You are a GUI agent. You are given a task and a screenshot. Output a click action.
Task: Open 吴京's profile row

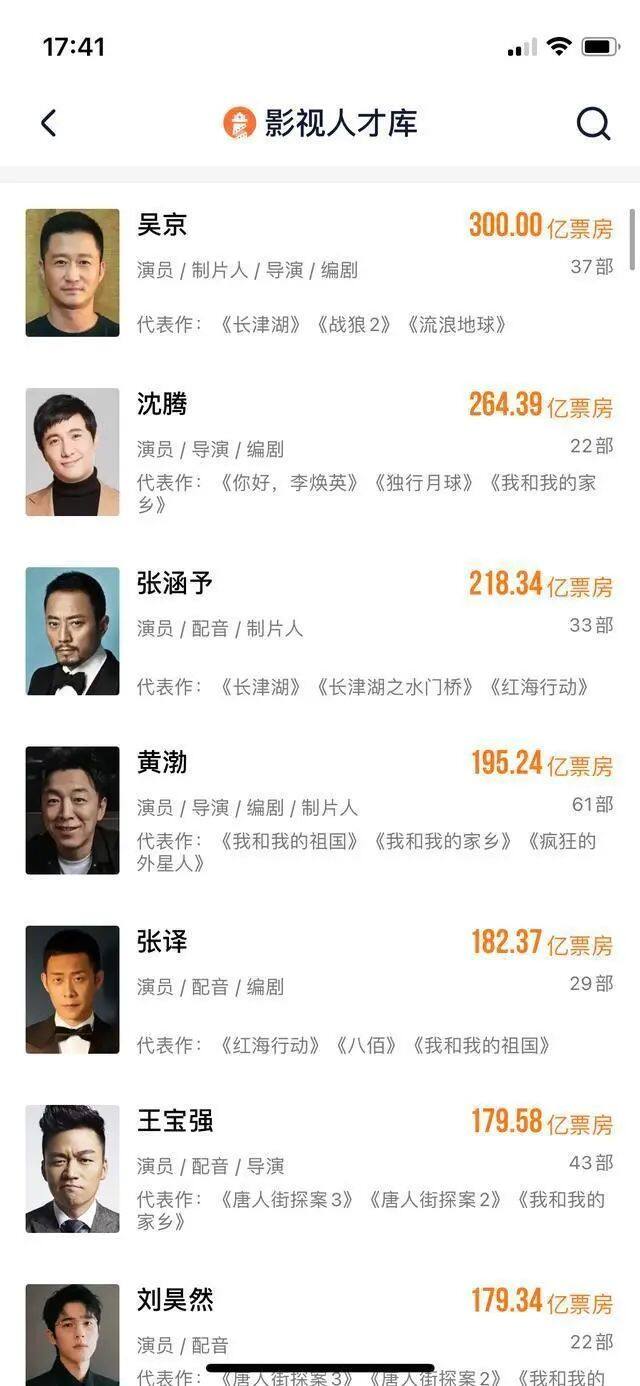point(320,272)
